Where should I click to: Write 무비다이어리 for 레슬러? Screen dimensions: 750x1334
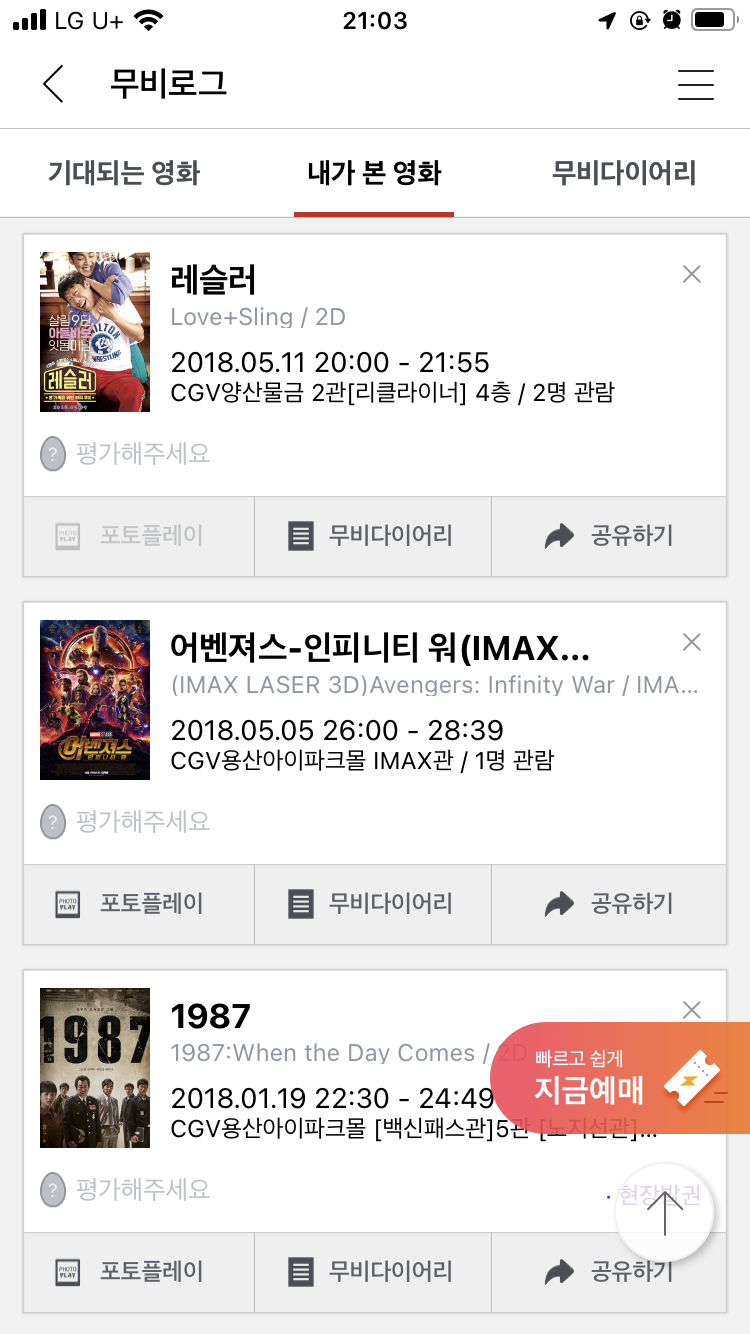tap(372, 536)
